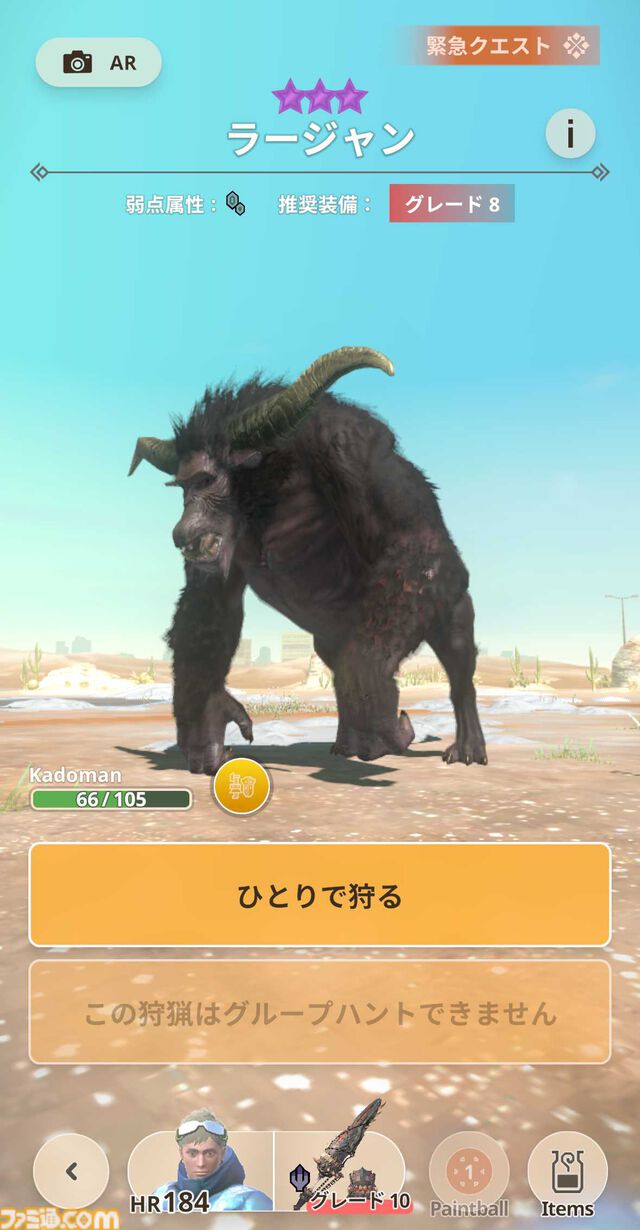
Task: Open the Items pouch
Action: pos(567,1173)
